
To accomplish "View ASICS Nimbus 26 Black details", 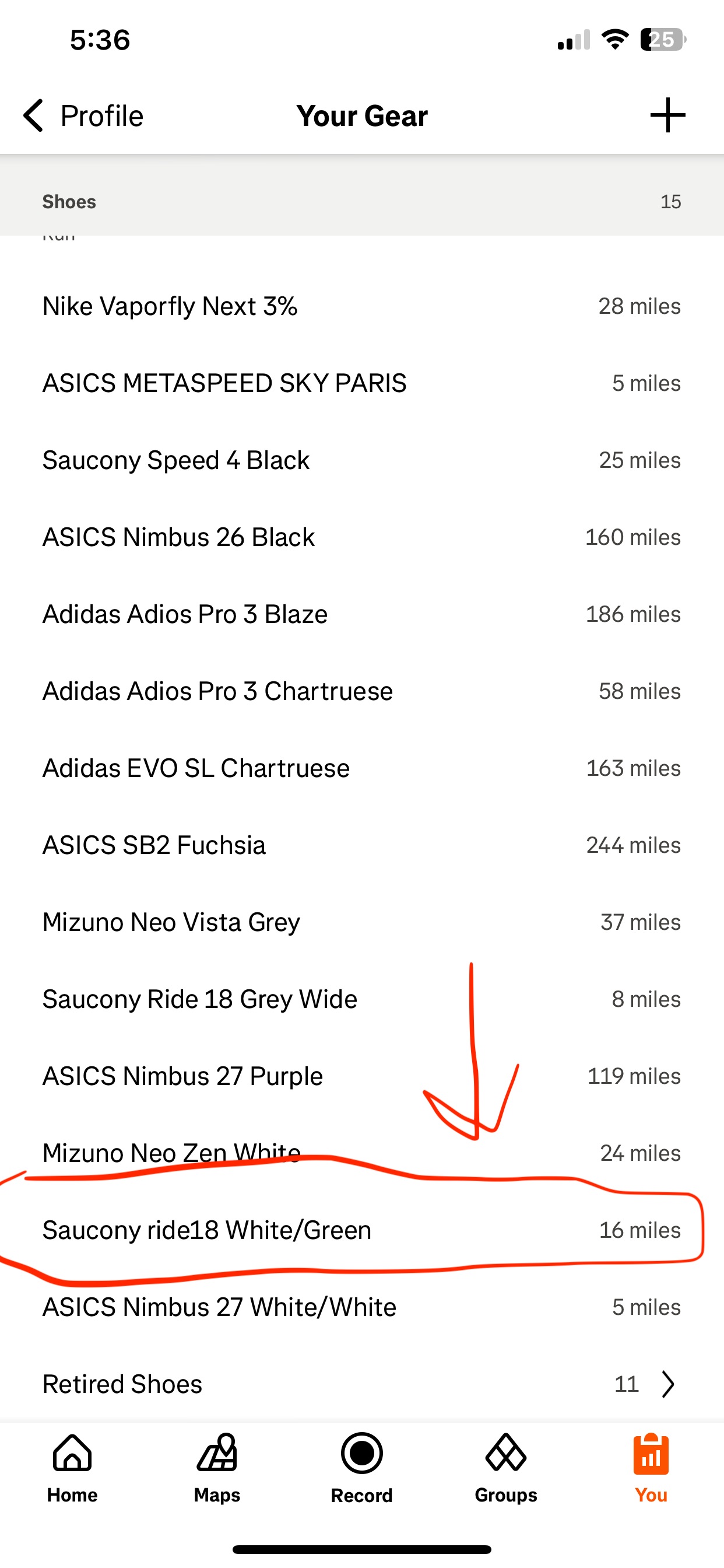I will pyautogui.click(x=362, y=537).
